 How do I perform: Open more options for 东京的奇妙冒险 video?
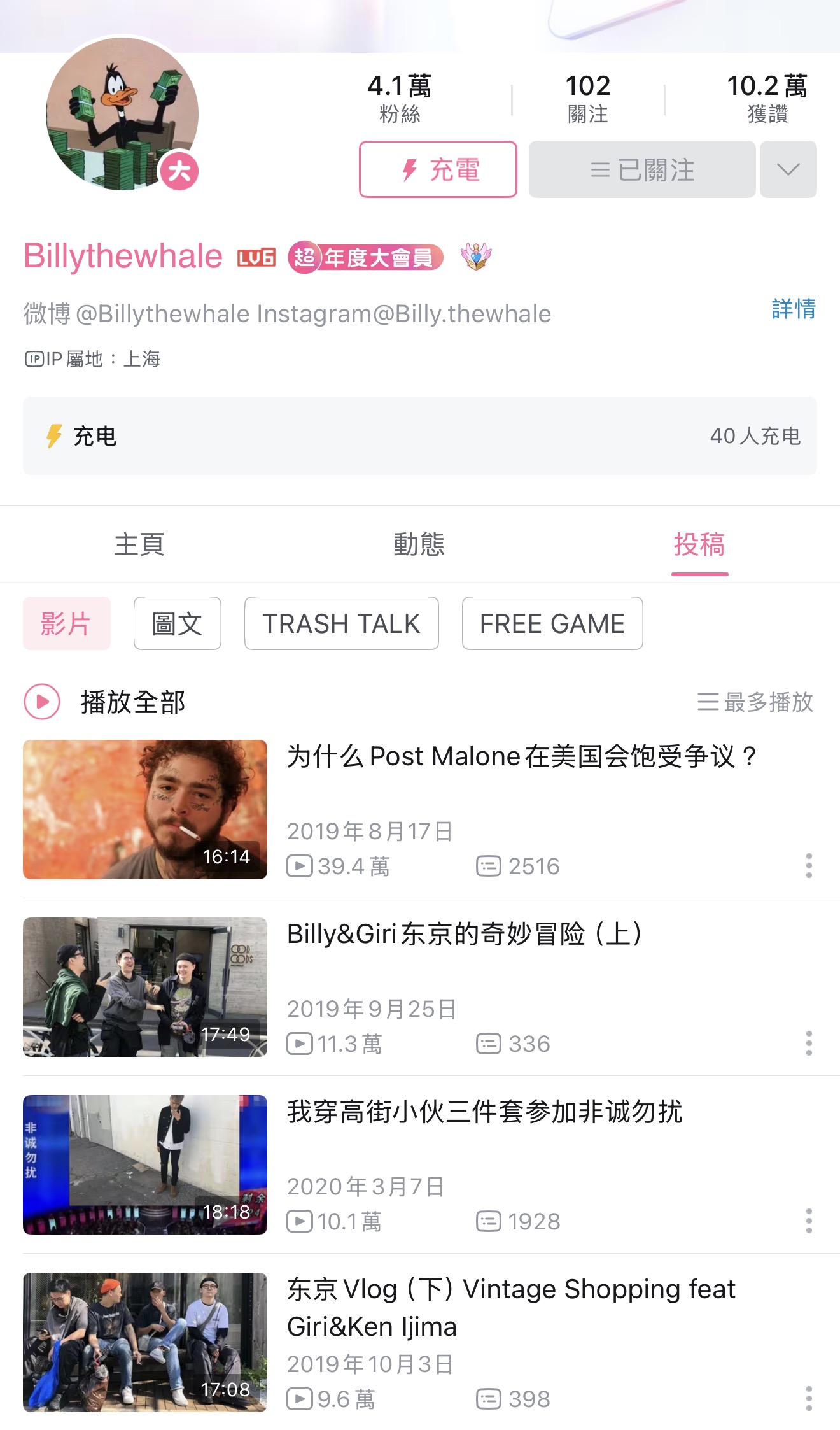point(809,1044)
